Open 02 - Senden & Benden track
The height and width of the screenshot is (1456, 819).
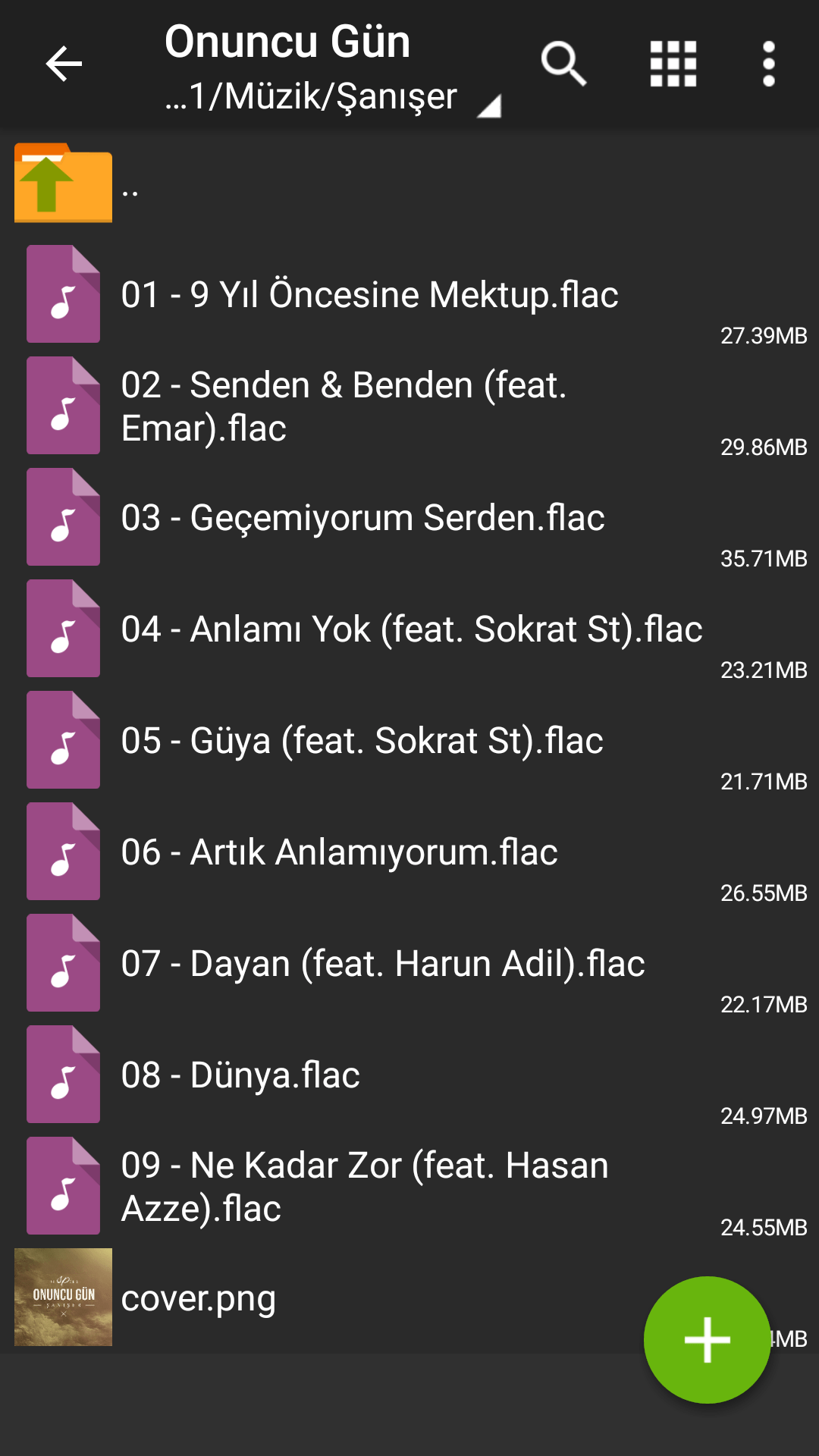pos(344,406)
